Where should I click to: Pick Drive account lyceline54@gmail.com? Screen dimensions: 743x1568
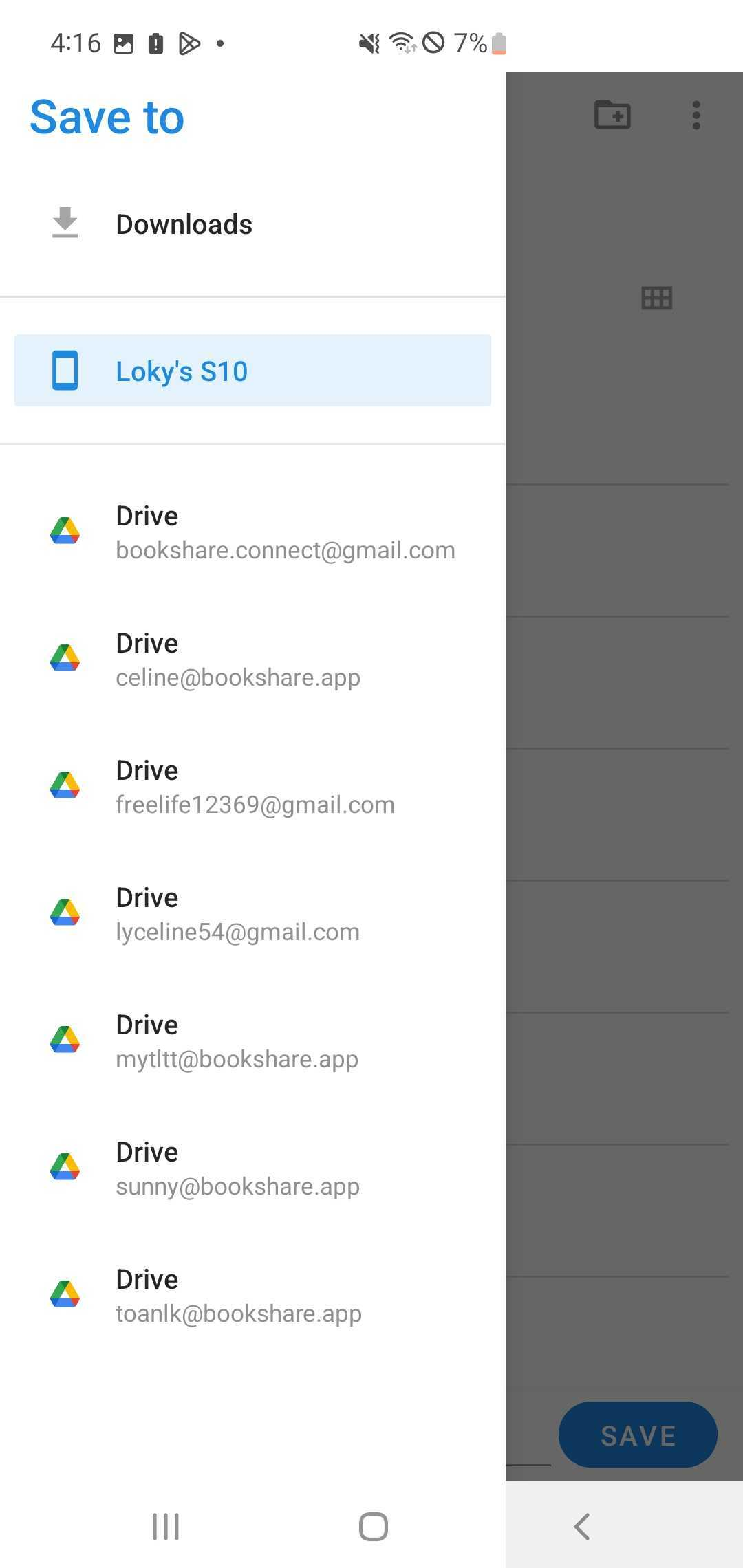(x=252, y=914)
